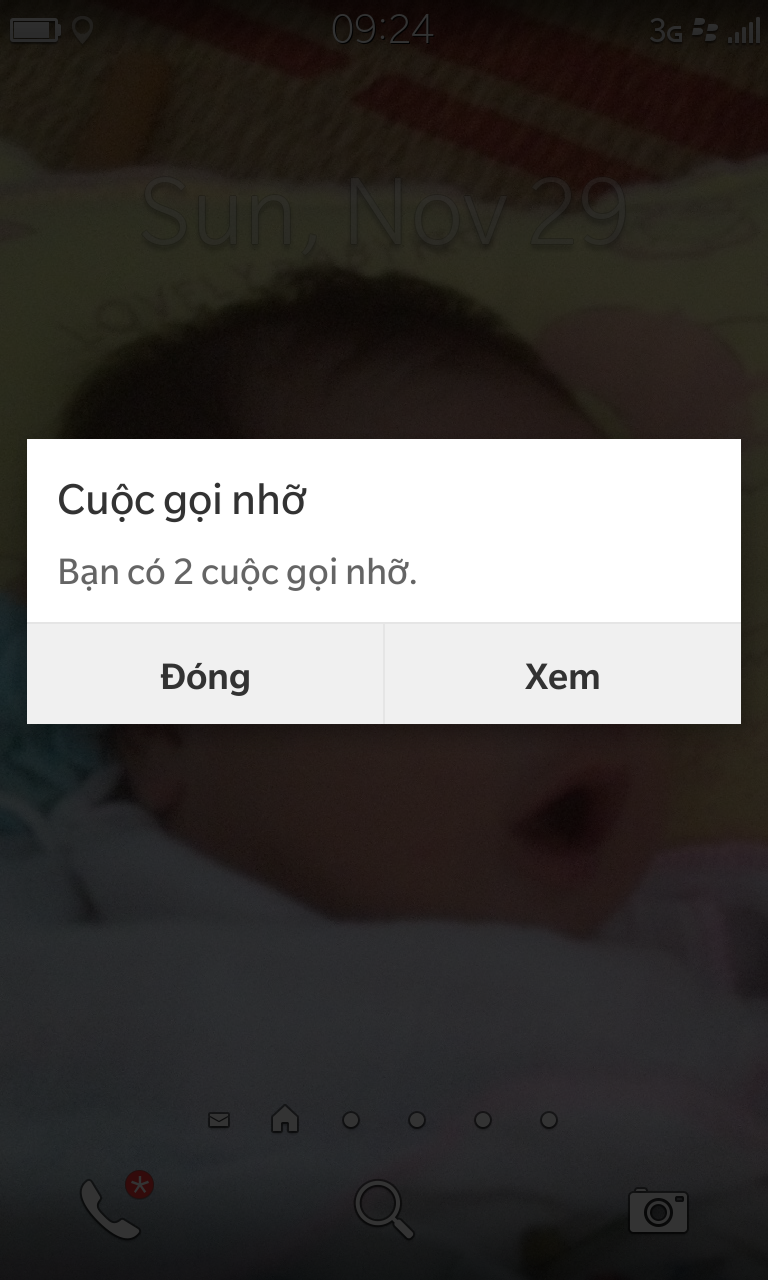The image size is (768, 1280).
Task: Launch the camera icon
Action: coord(658,1211)
